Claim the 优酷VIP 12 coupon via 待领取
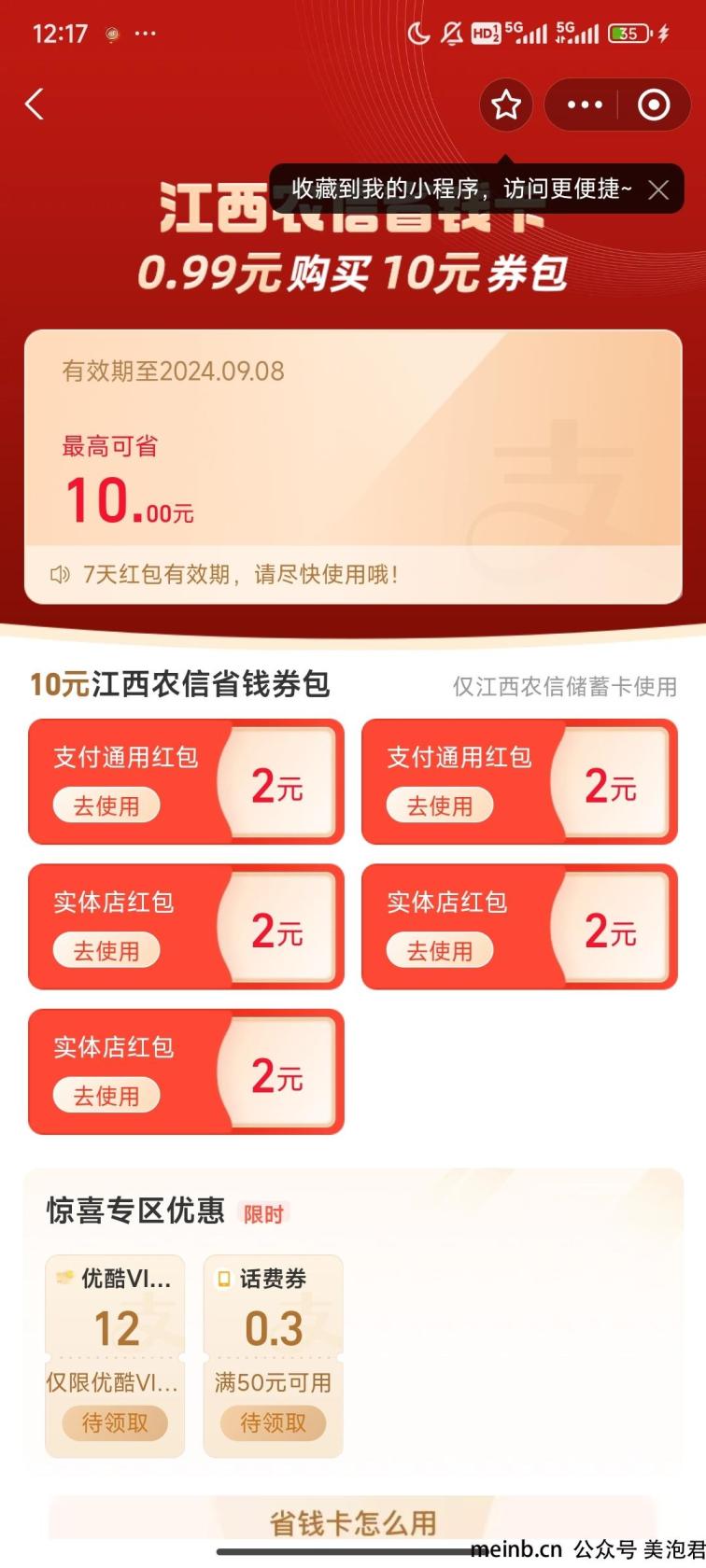Image resolution: width=706 pixels, height=1568 pixels. pos(115,1423)
